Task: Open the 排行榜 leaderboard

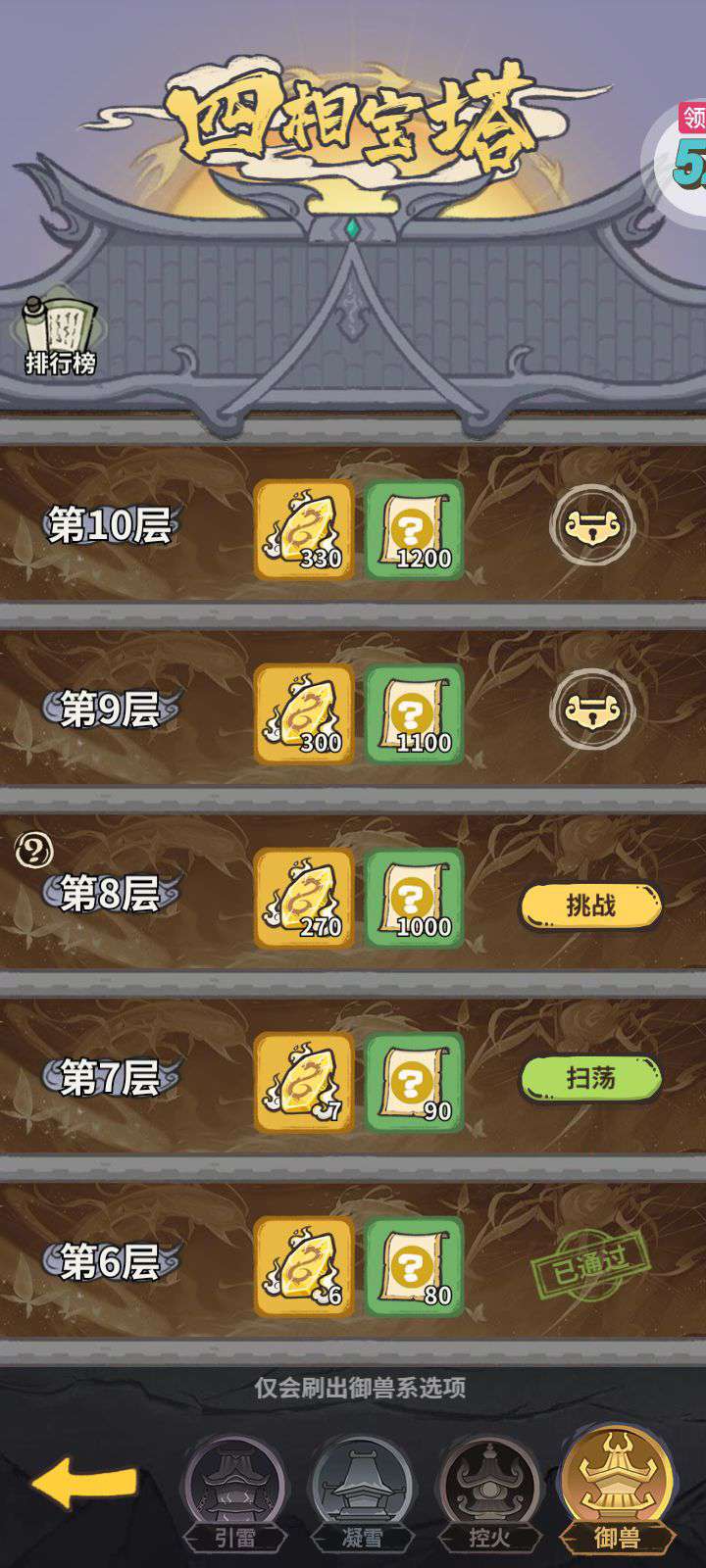Action: coord(60,336)
